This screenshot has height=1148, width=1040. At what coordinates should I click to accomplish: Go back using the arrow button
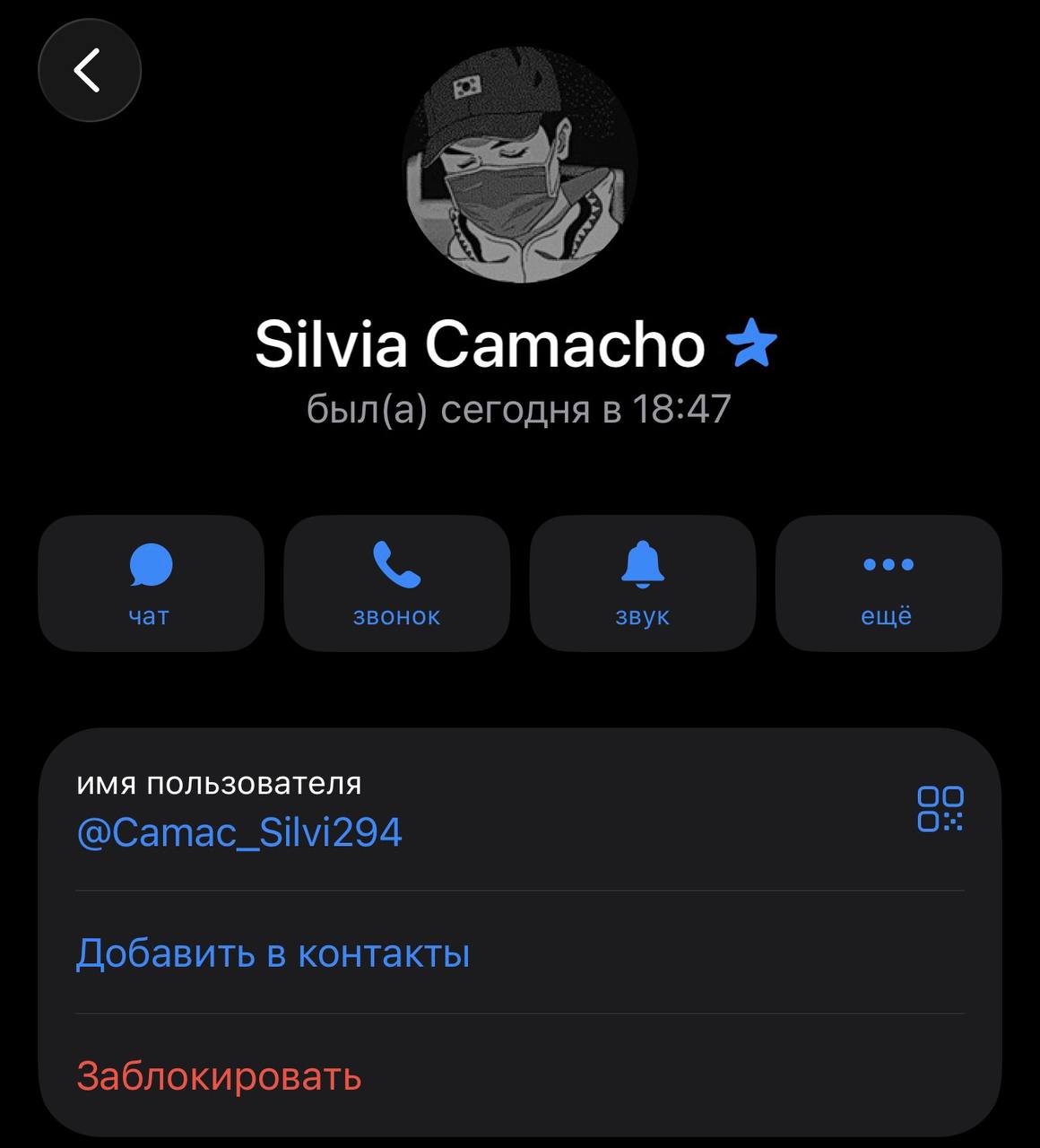(90, 70)
